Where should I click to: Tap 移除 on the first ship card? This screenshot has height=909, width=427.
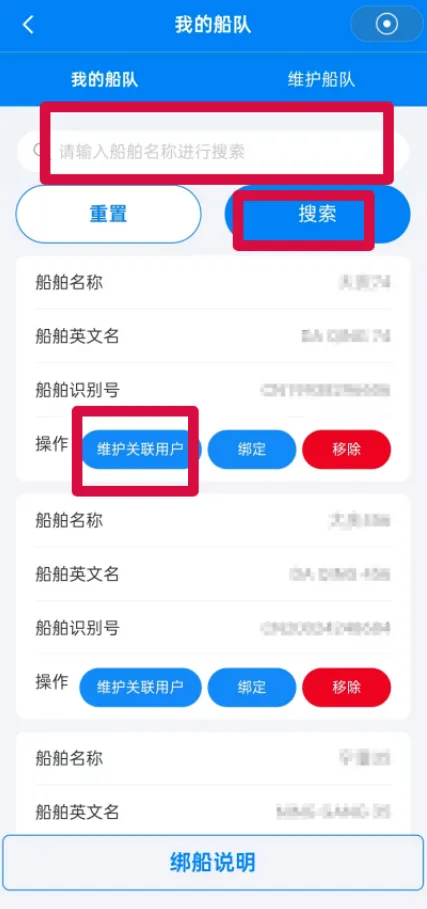tap(346, 449)
